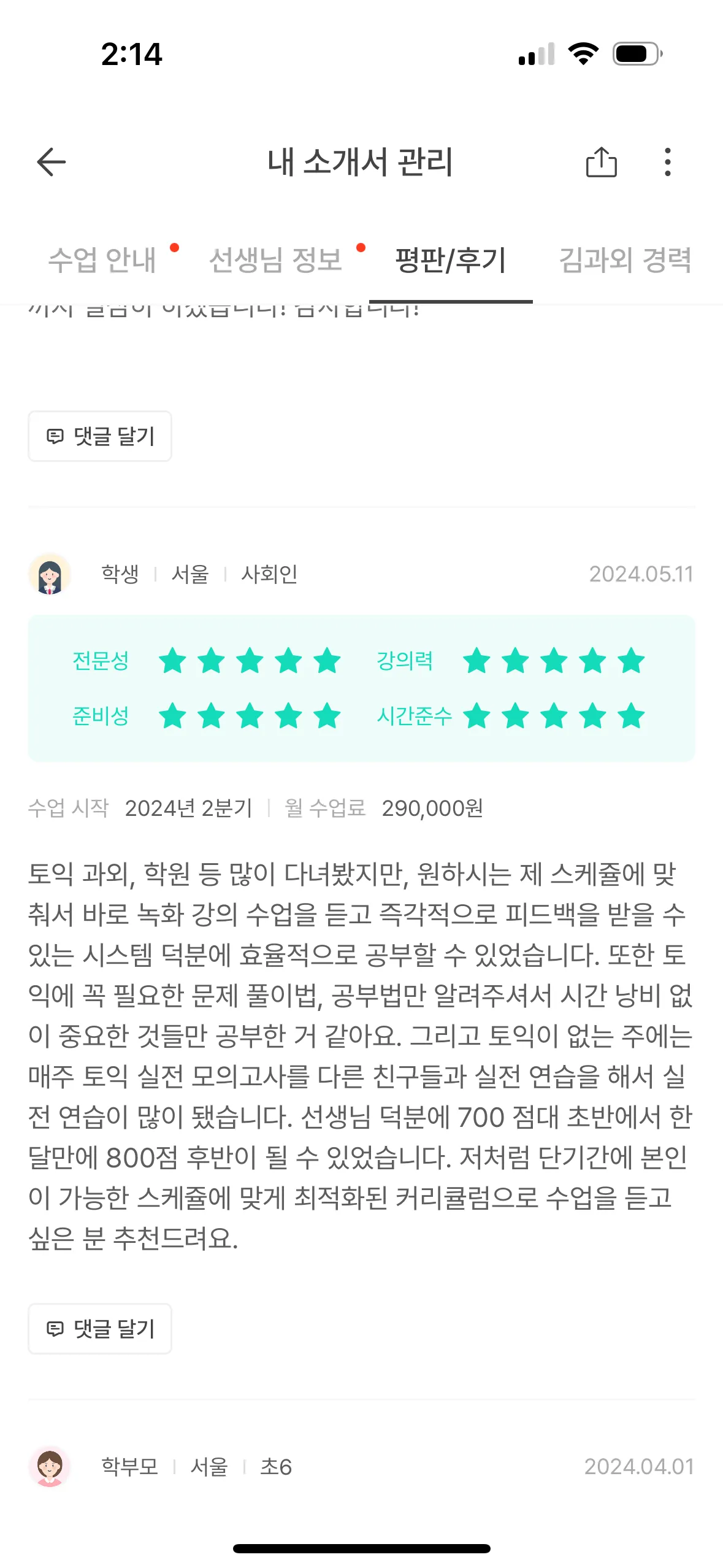Open the 김과외 경력 tab
Image resolution: width=723 pixels, height=1568 pixels.
(x=625, y=260)
